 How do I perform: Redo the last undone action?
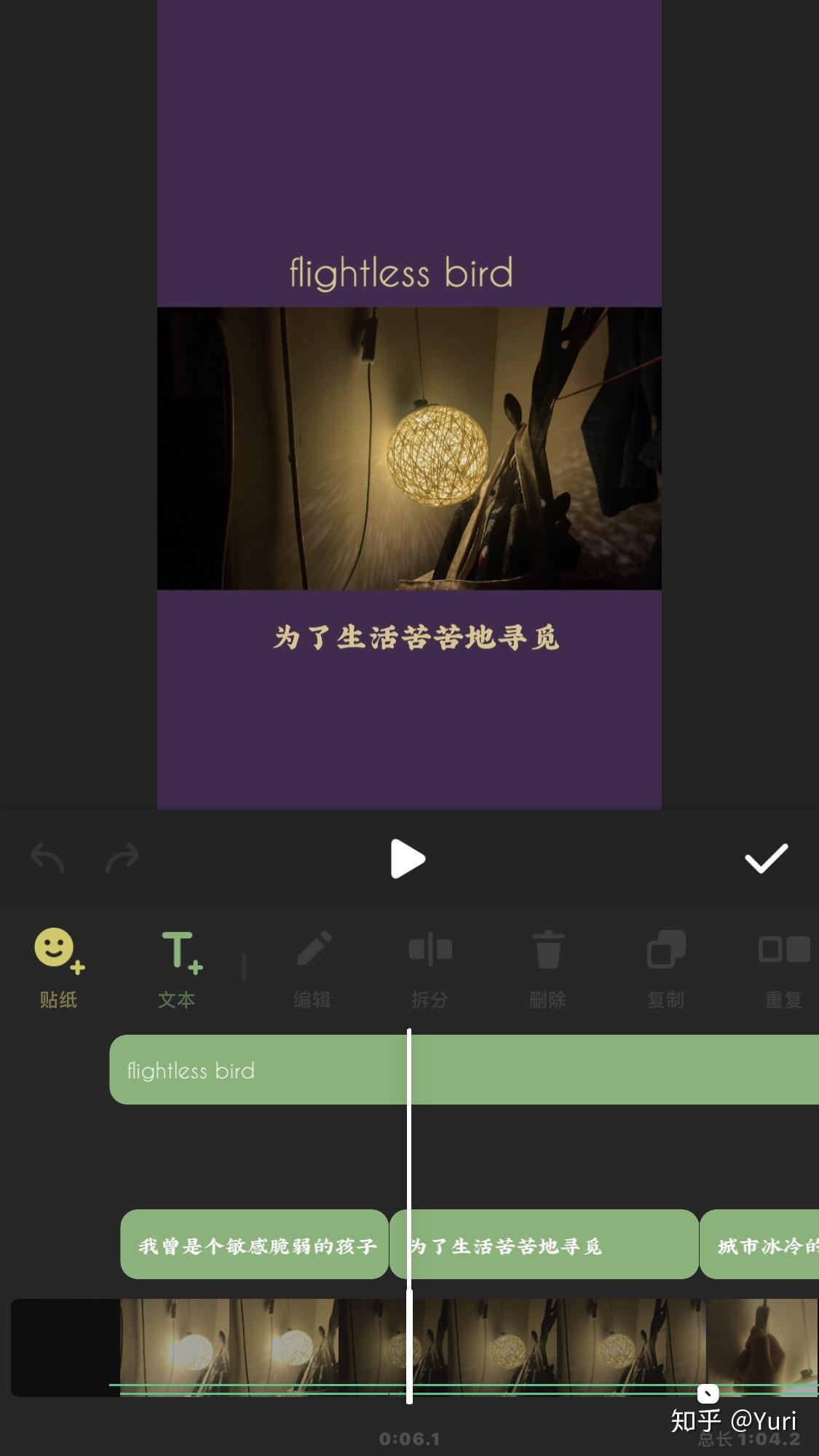[122, 858]
